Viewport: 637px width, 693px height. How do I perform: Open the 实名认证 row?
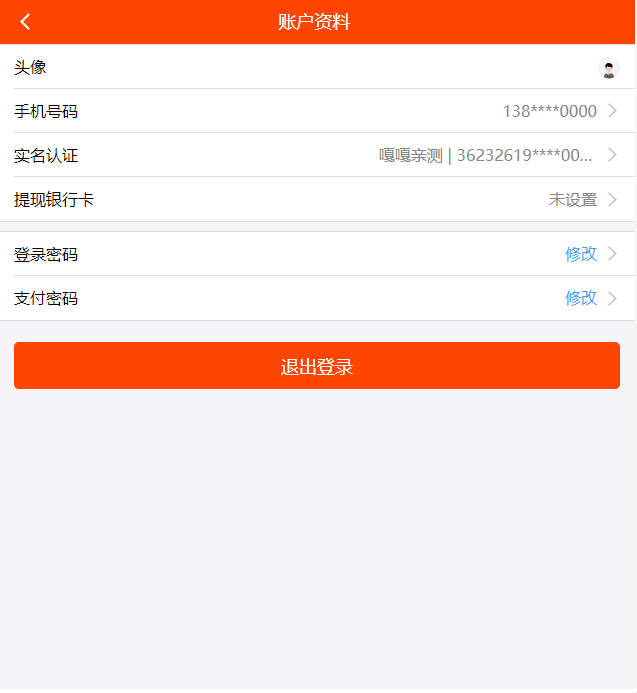click(x=317, y=155)
